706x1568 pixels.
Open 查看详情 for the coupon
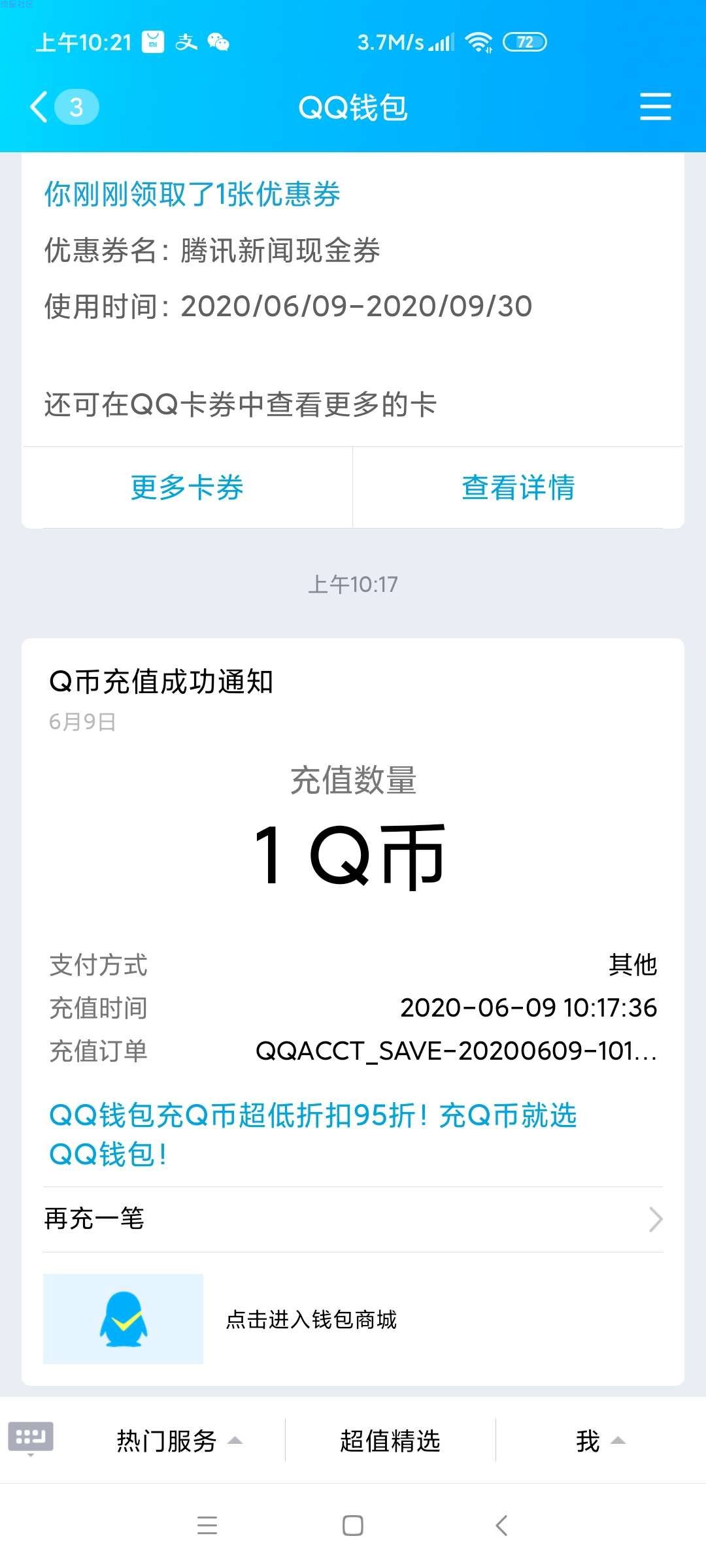point(518,487)
